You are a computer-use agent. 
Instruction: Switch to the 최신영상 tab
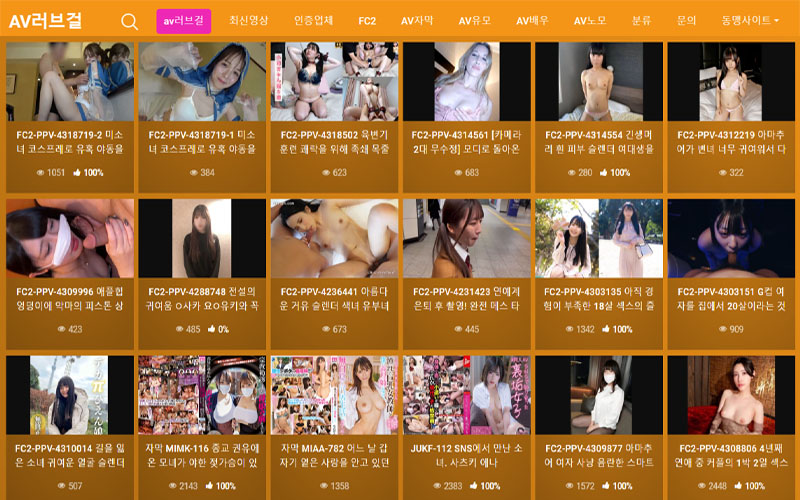click(248, 21)
